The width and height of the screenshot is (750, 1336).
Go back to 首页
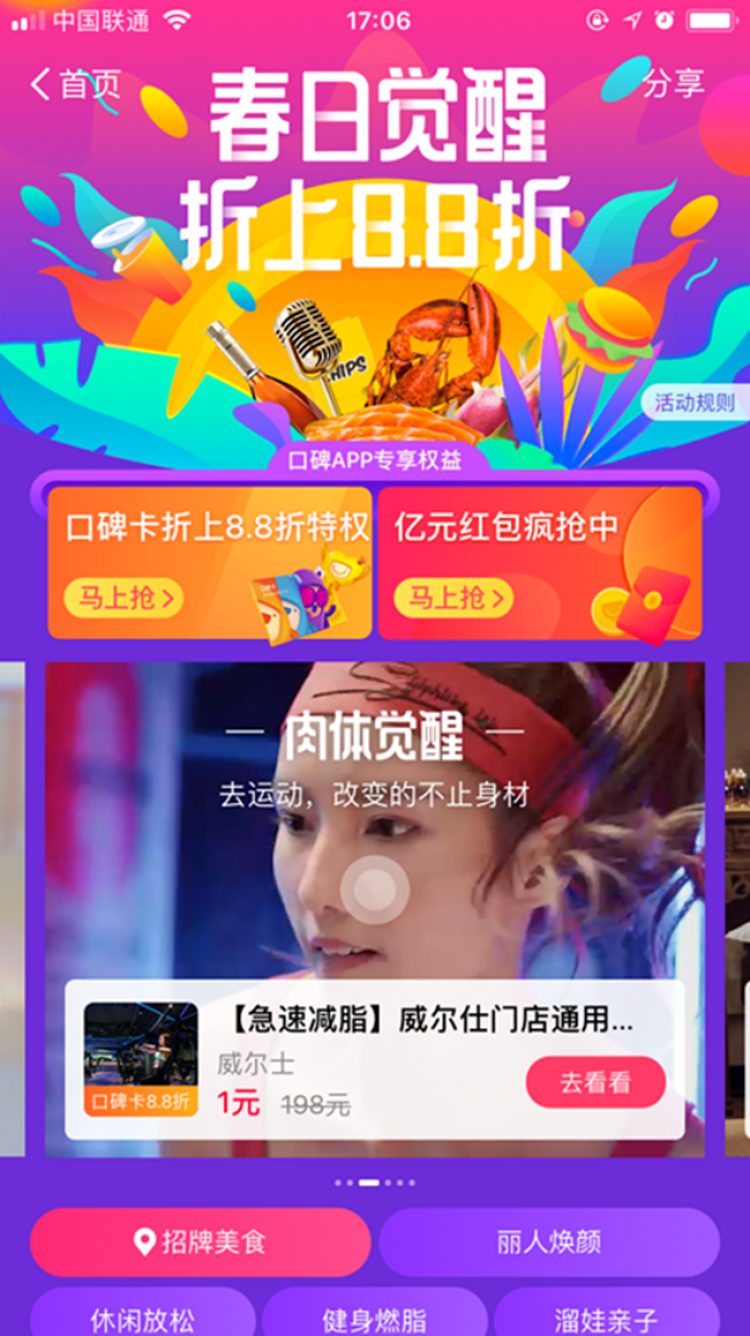click(x=75, y=85)
